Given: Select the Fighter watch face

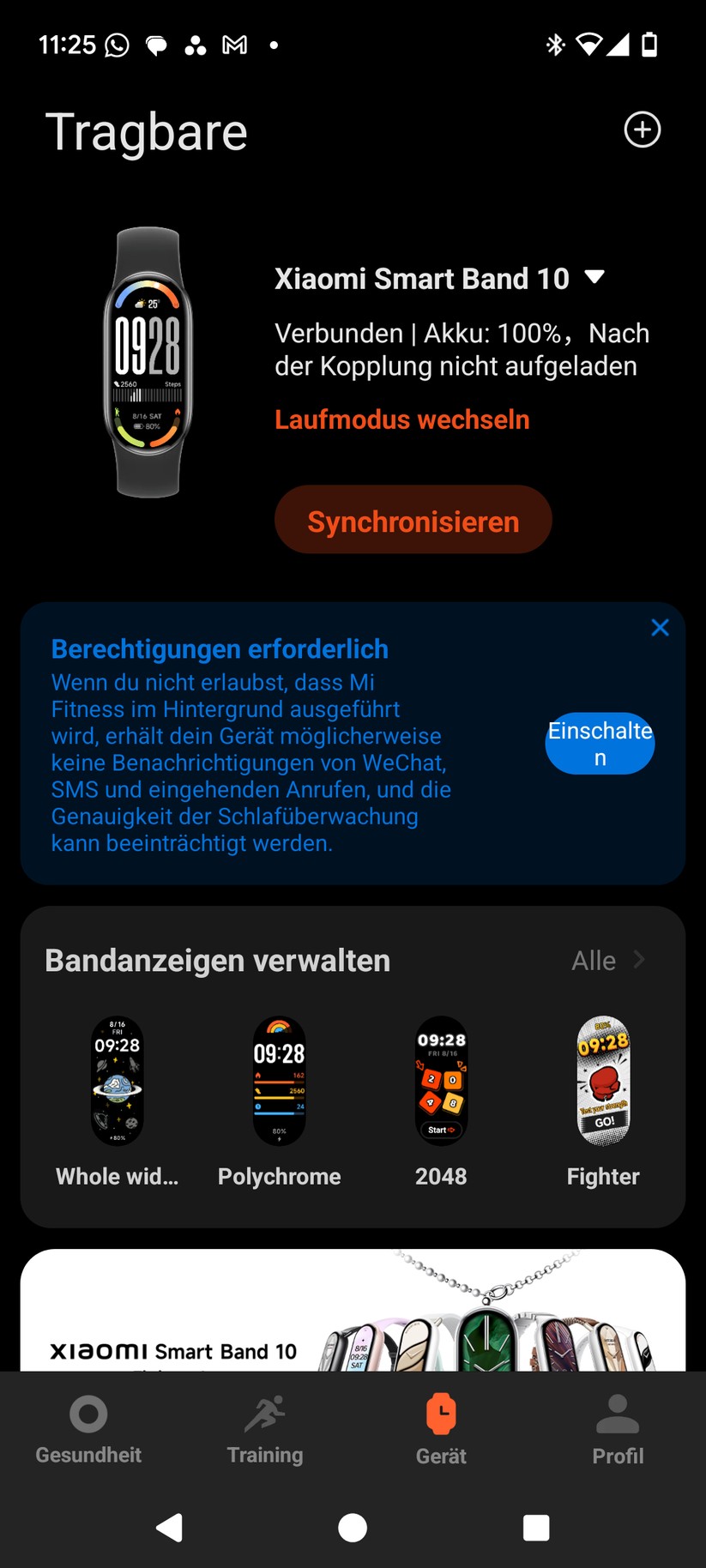Looking at the screenshot, I should tap(603, 1083).
